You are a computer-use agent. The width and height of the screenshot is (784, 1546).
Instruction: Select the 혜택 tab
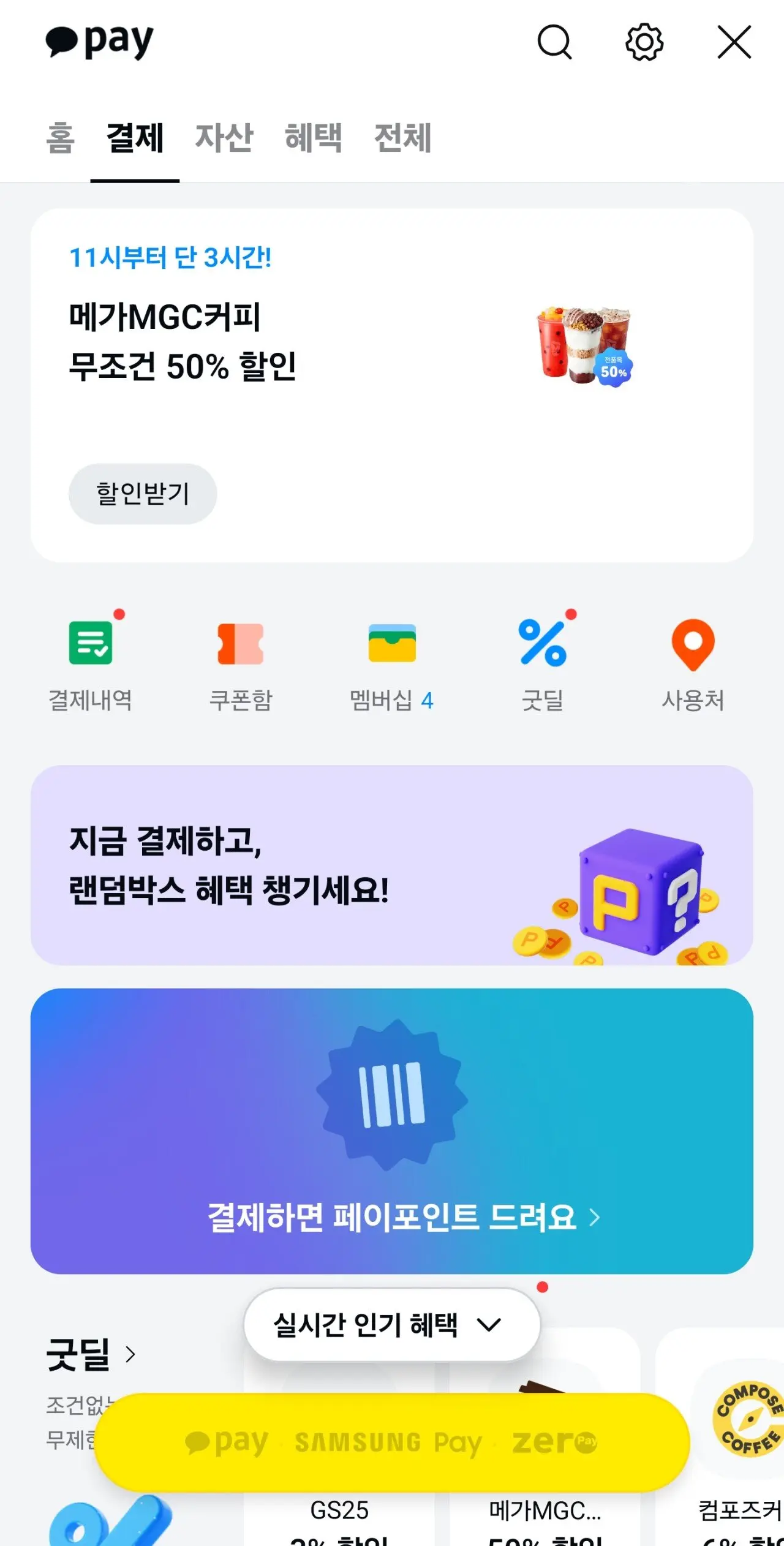[x=314, y=139]
